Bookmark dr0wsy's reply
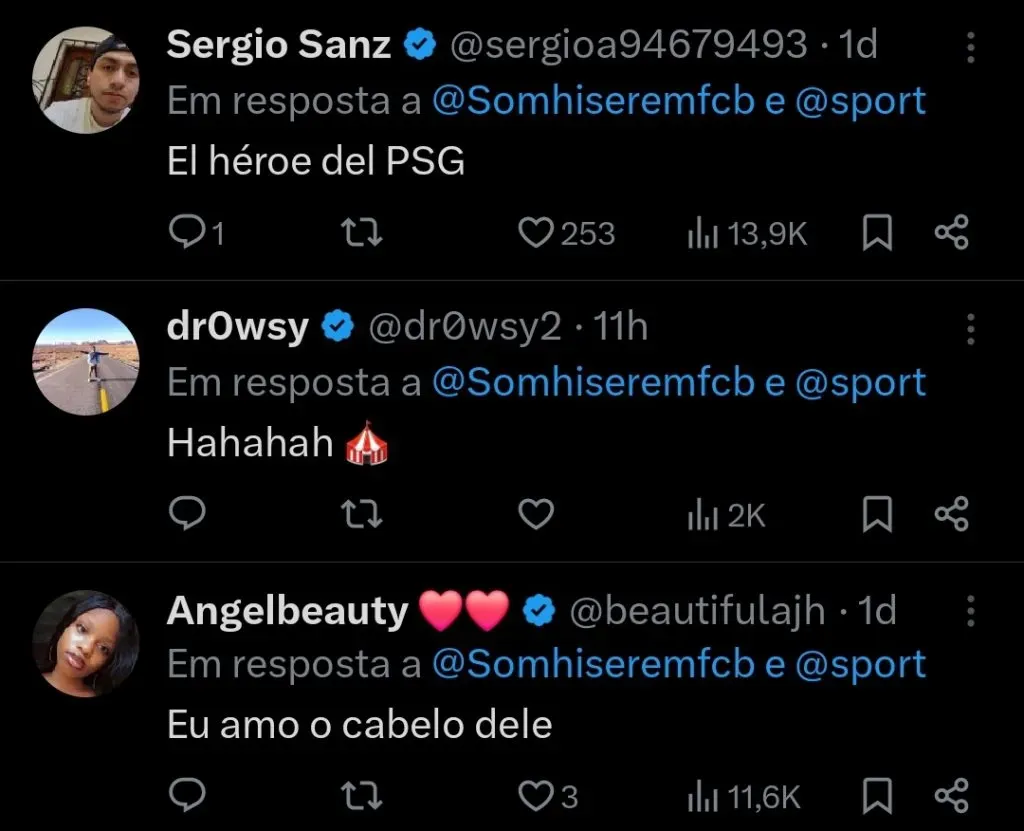 (877, 514)
